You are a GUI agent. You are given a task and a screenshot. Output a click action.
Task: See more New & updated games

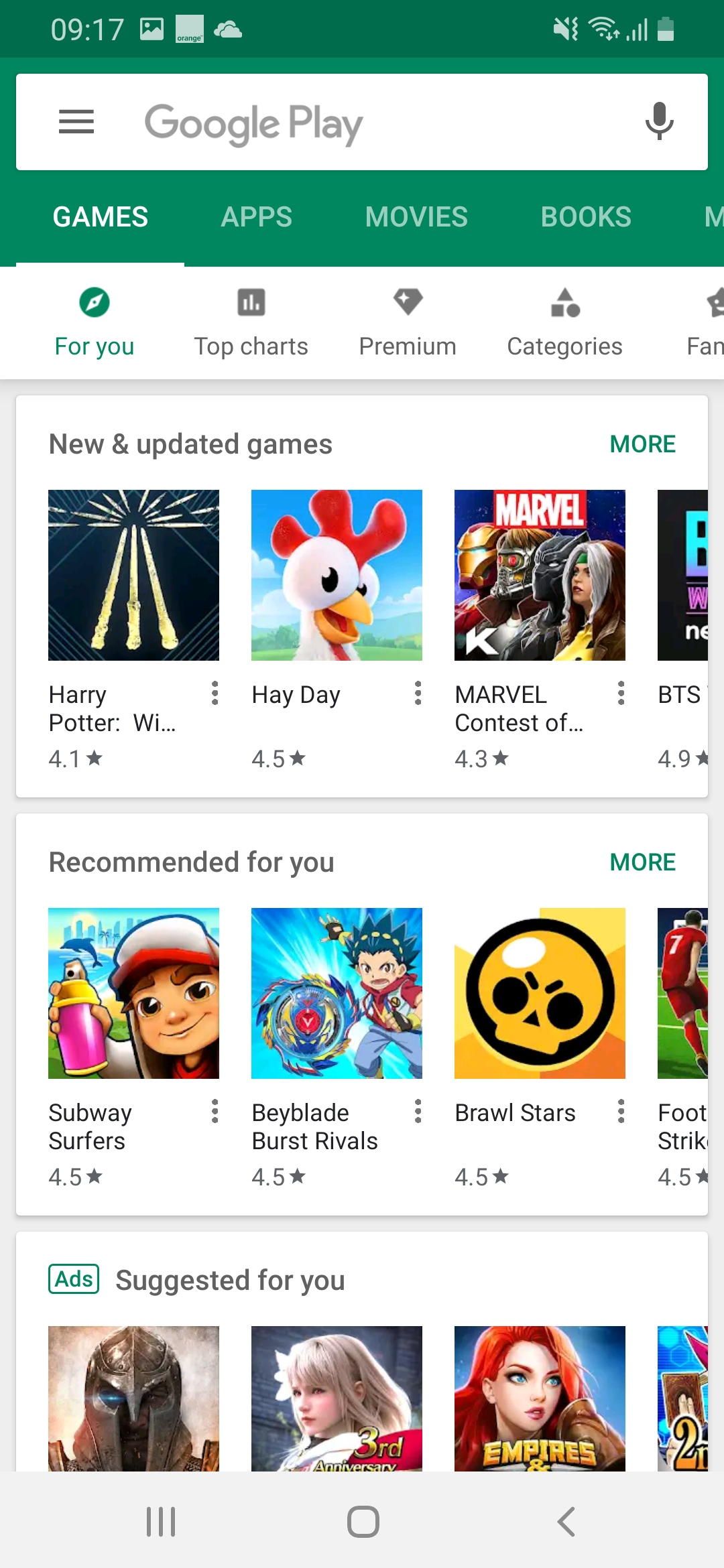[x=642, y=444]
